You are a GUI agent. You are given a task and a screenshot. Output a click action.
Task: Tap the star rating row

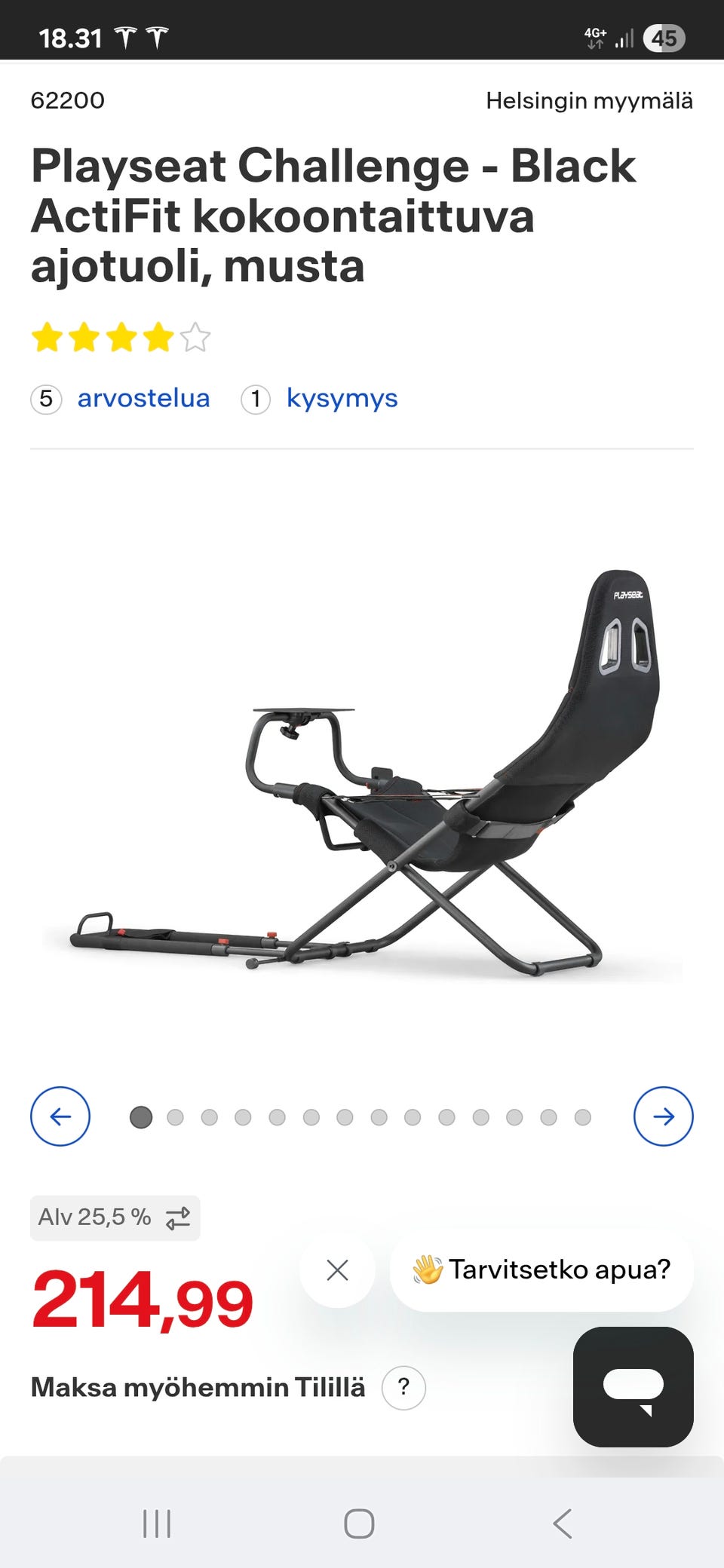[121, 338]
